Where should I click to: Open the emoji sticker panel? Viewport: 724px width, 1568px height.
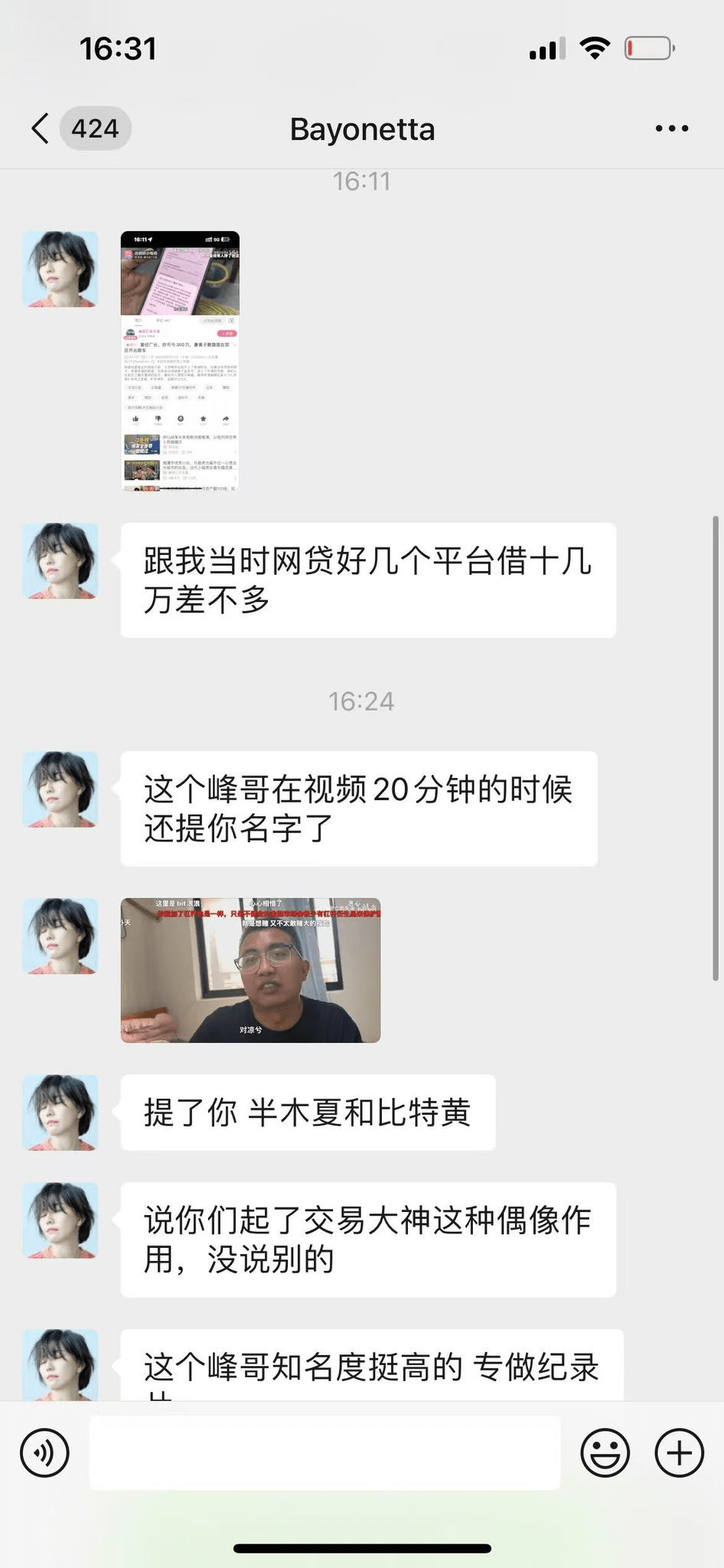(605, 1452)
